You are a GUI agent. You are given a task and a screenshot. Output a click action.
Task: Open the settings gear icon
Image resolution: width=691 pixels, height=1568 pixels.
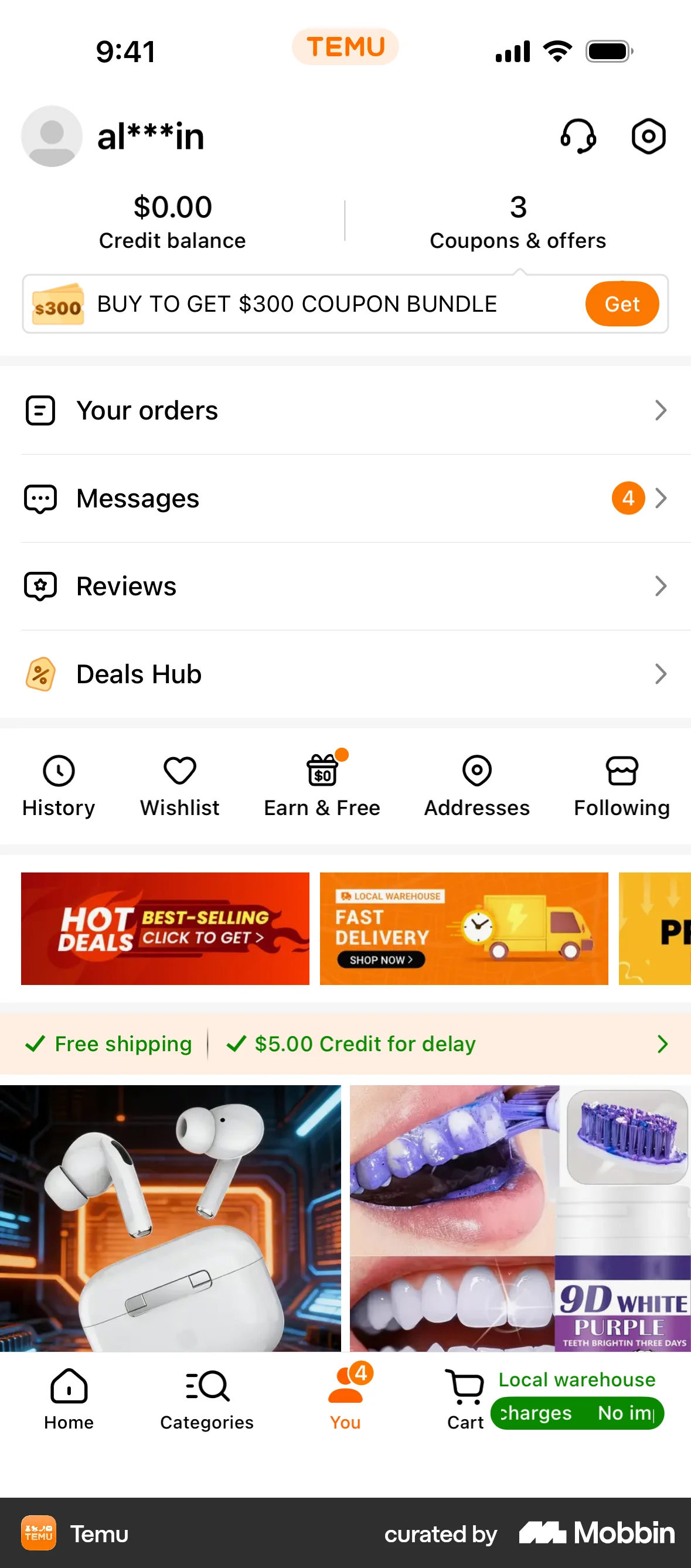[x=648, y=136]
